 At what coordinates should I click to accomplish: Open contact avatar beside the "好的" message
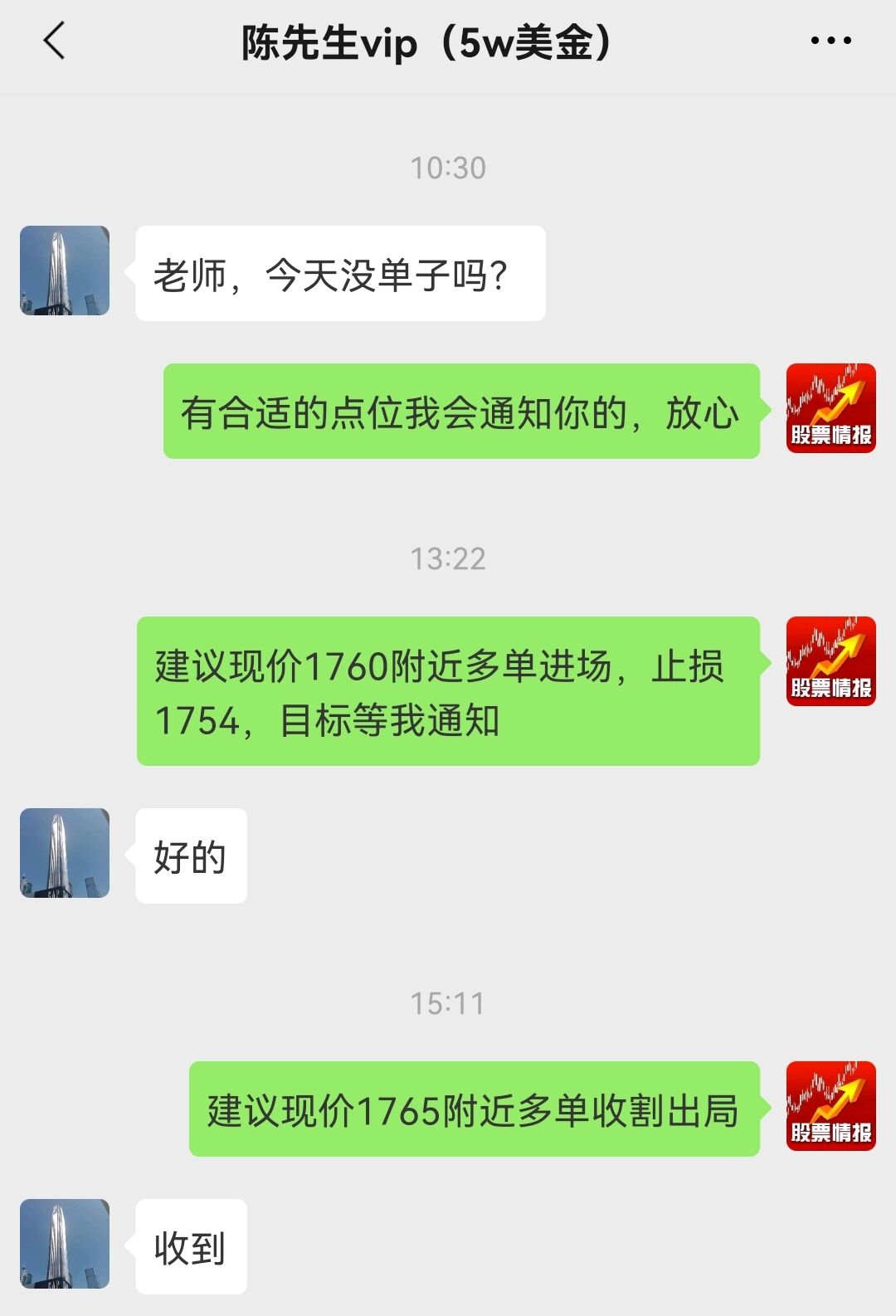65,853
